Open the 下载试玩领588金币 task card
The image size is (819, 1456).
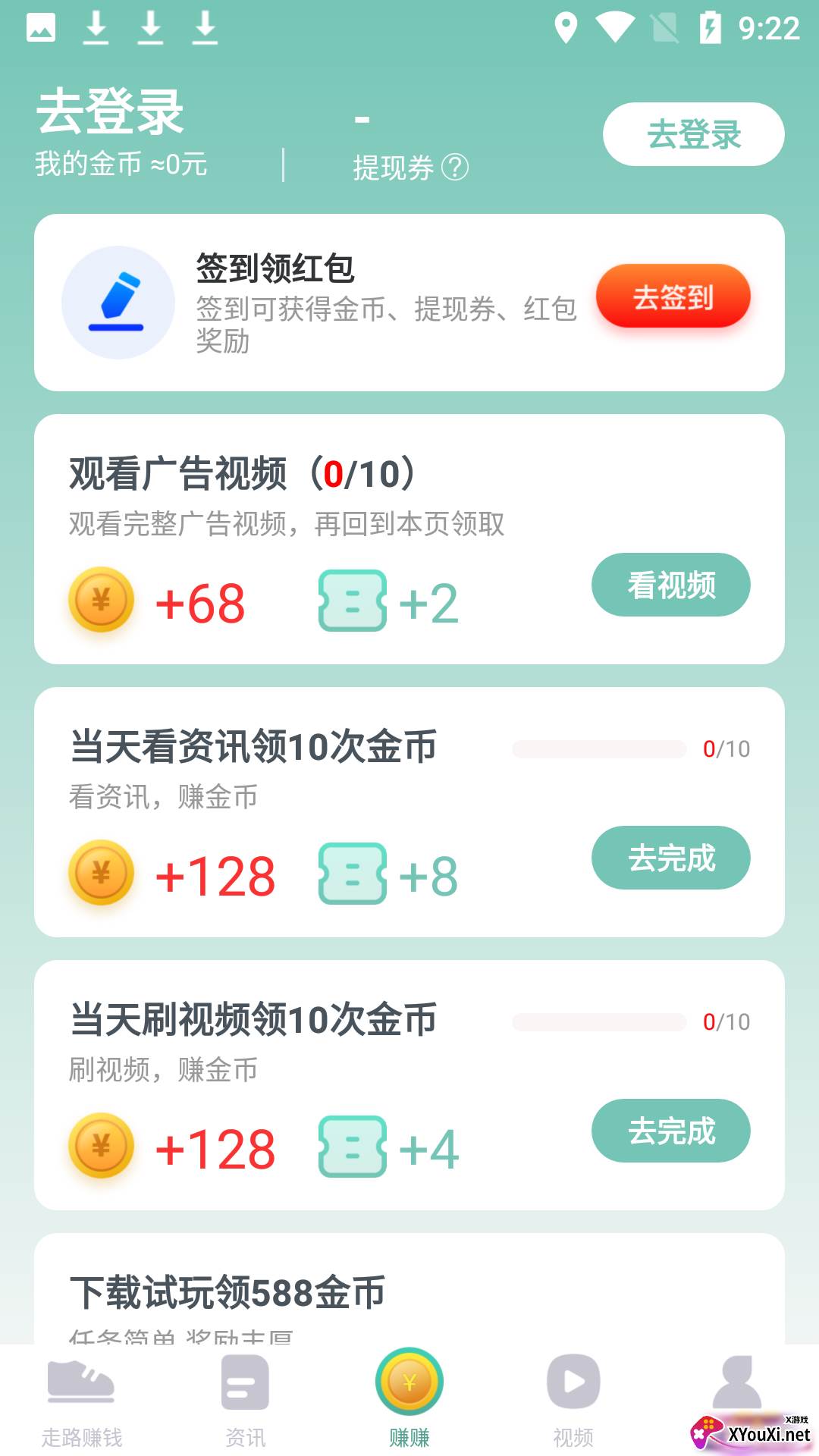tap(409, 1289)
